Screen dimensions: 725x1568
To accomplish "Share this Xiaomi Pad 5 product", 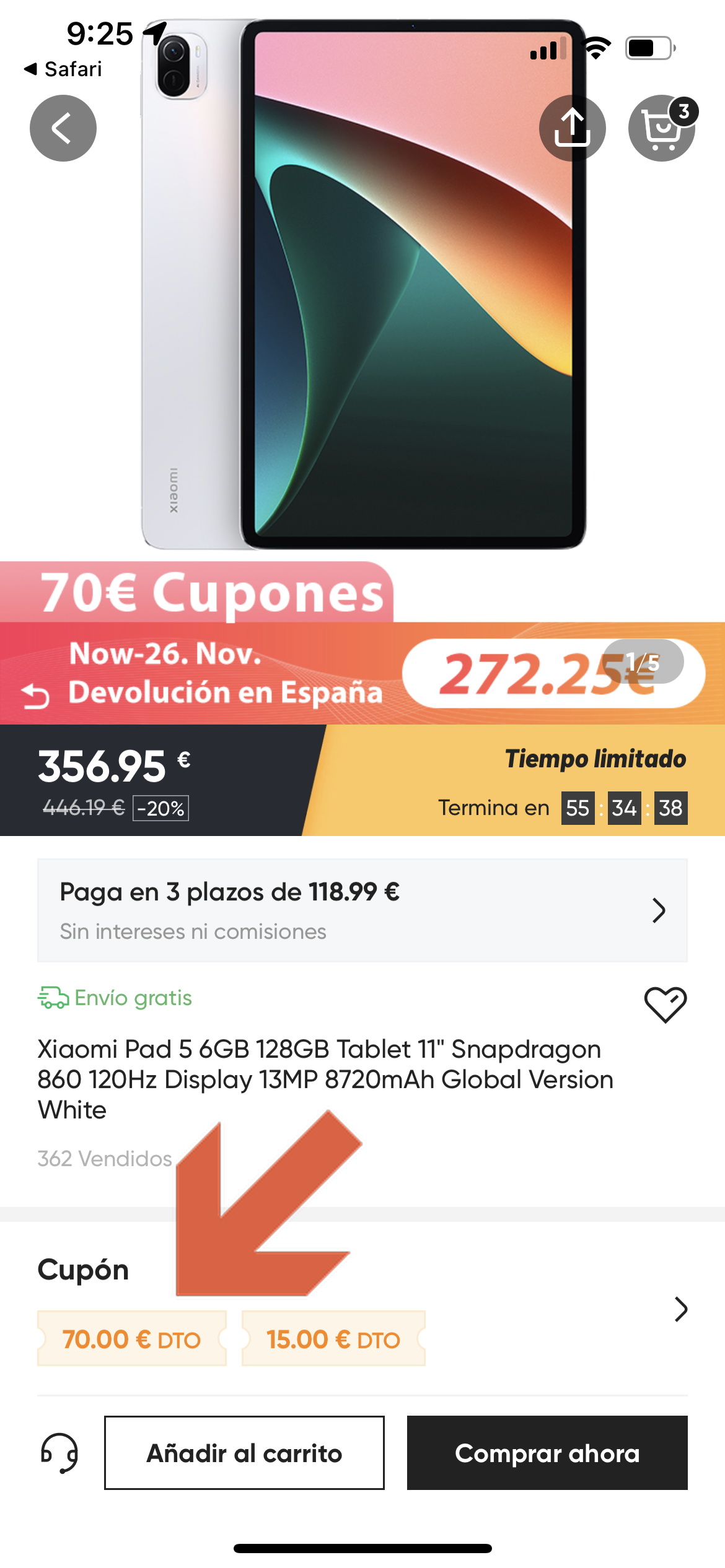I will [x=572, y=128].
